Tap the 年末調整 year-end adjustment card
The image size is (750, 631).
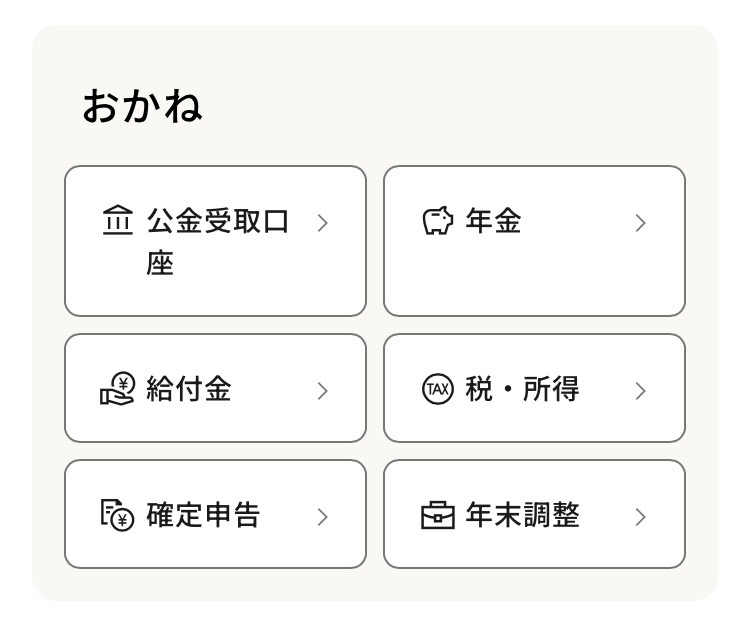click(x=534, y=514)
